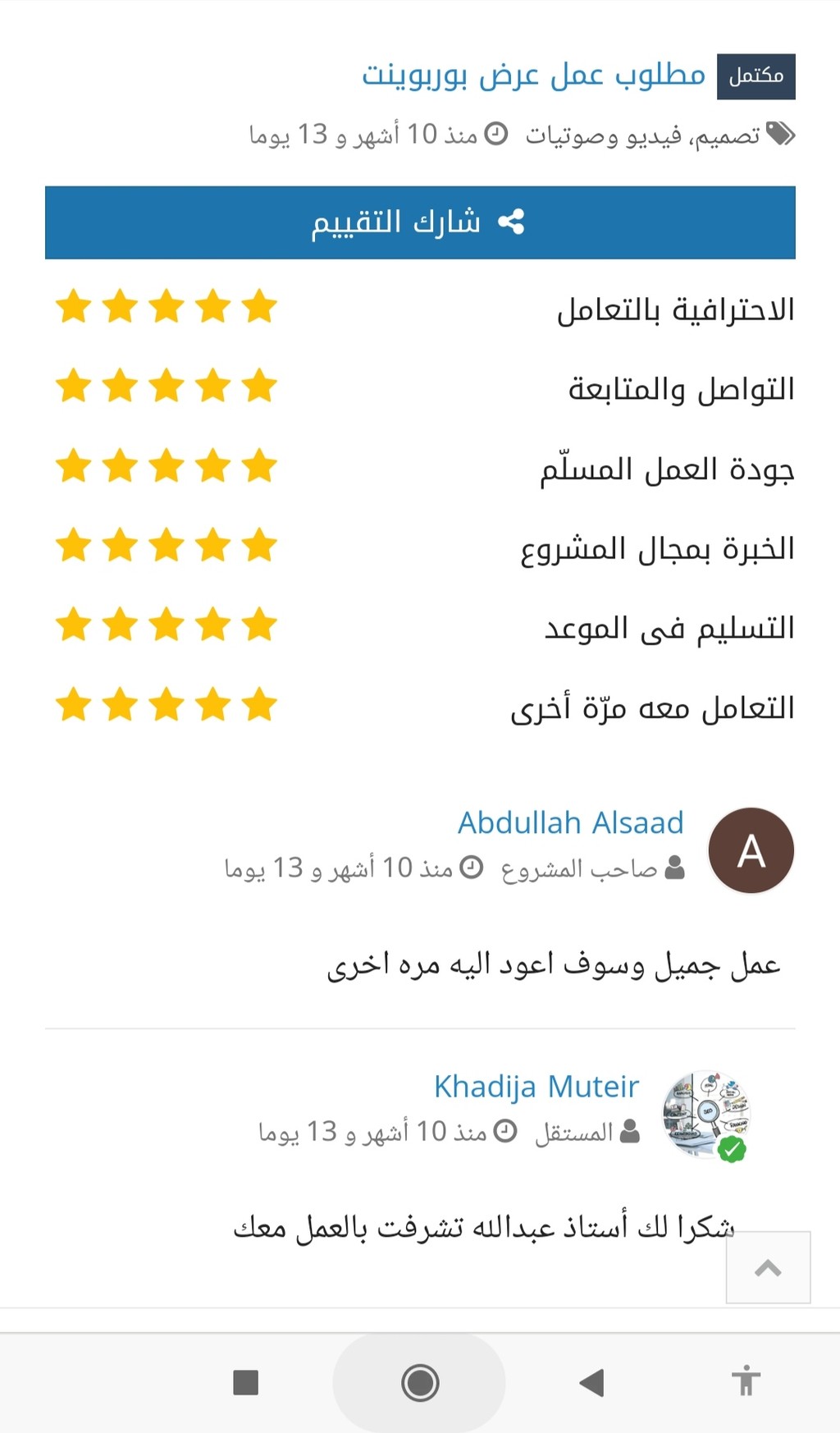The width and height of the screenshot is (840, 1433).
Task: Tap the system home button
Action: pos(420,1383)
